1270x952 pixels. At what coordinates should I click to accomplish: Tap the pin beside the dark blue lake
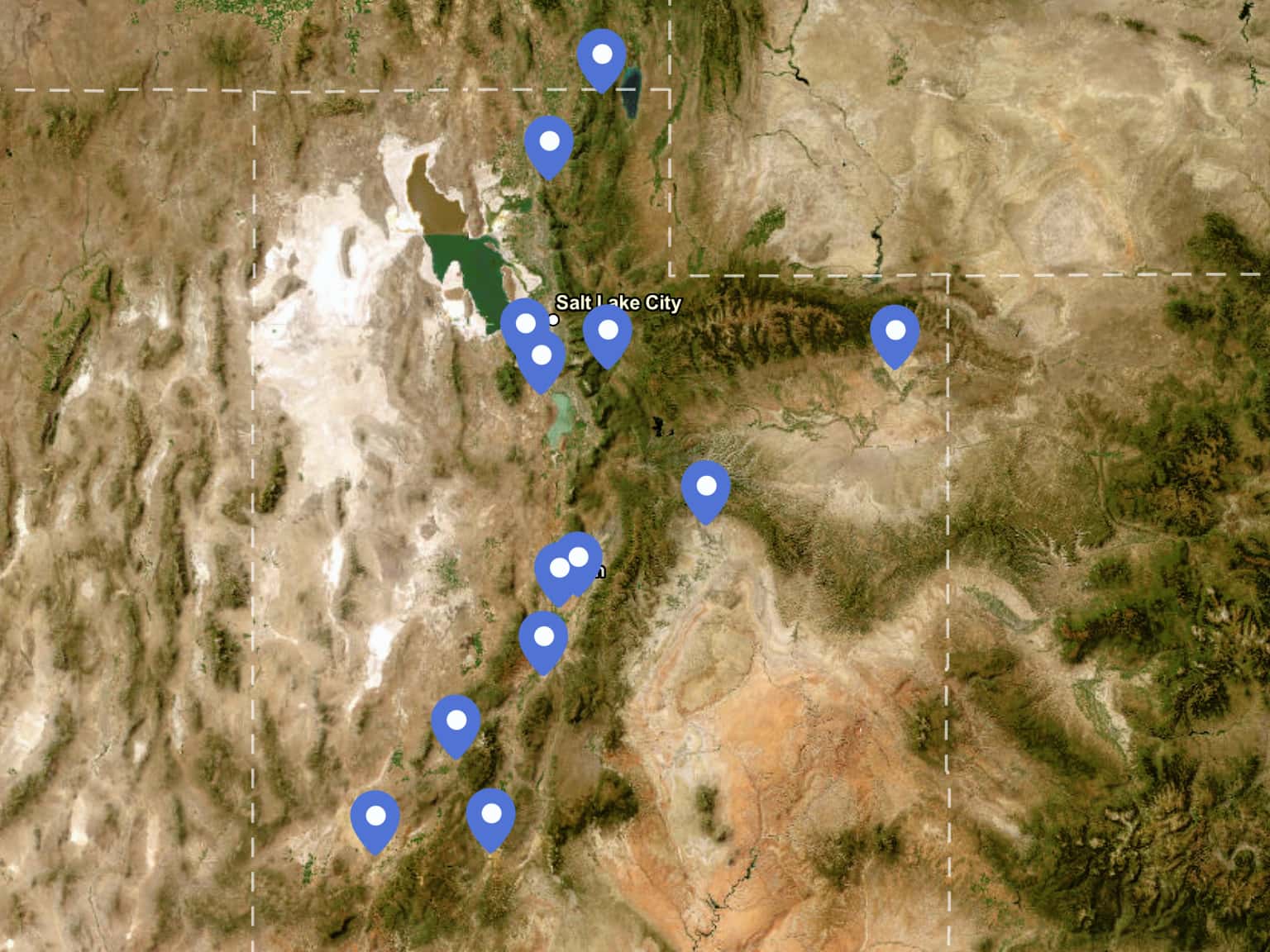(x=602, y=56)
